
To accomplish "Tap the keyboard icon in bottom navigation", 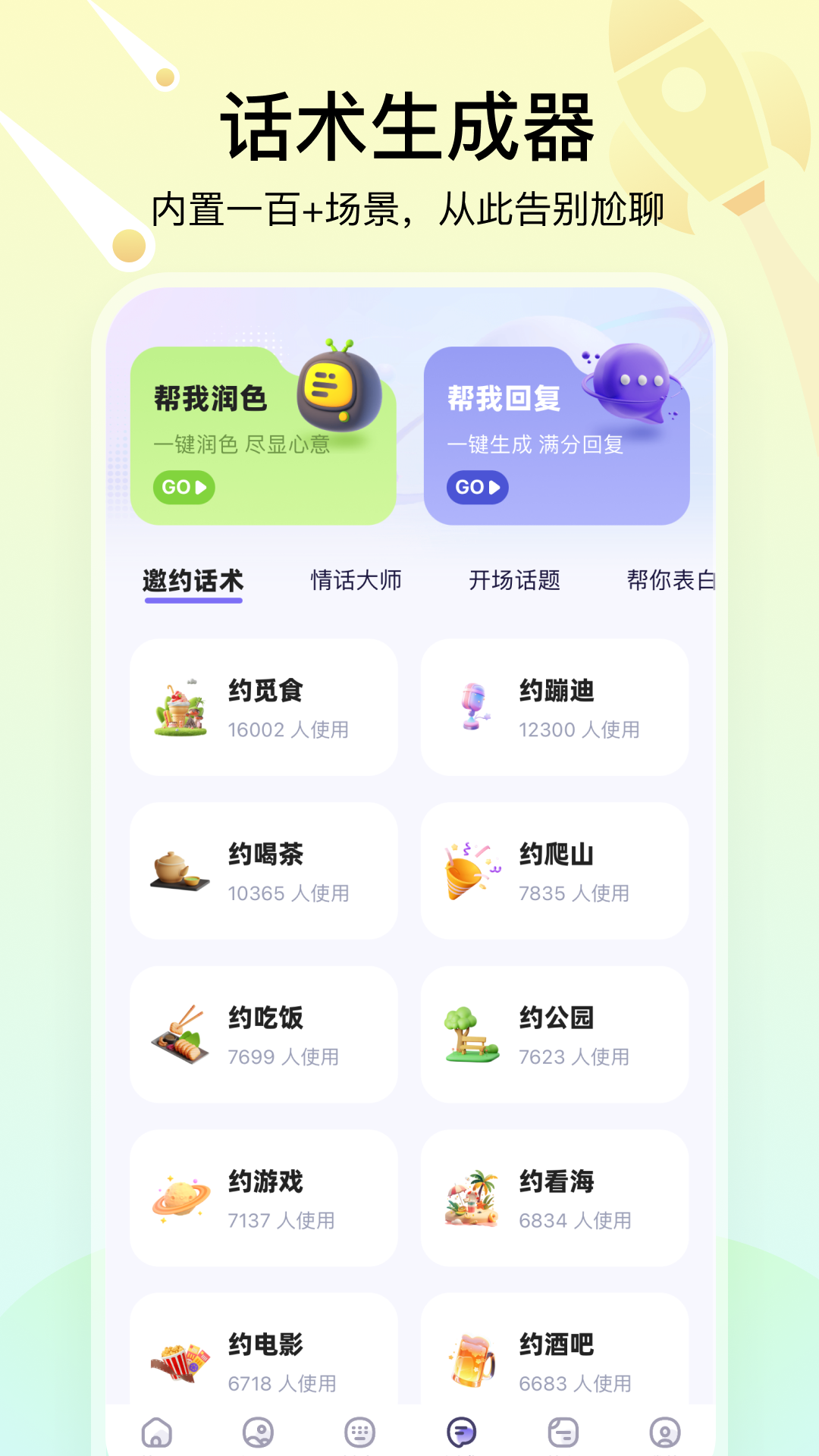I will [359, 1432].
